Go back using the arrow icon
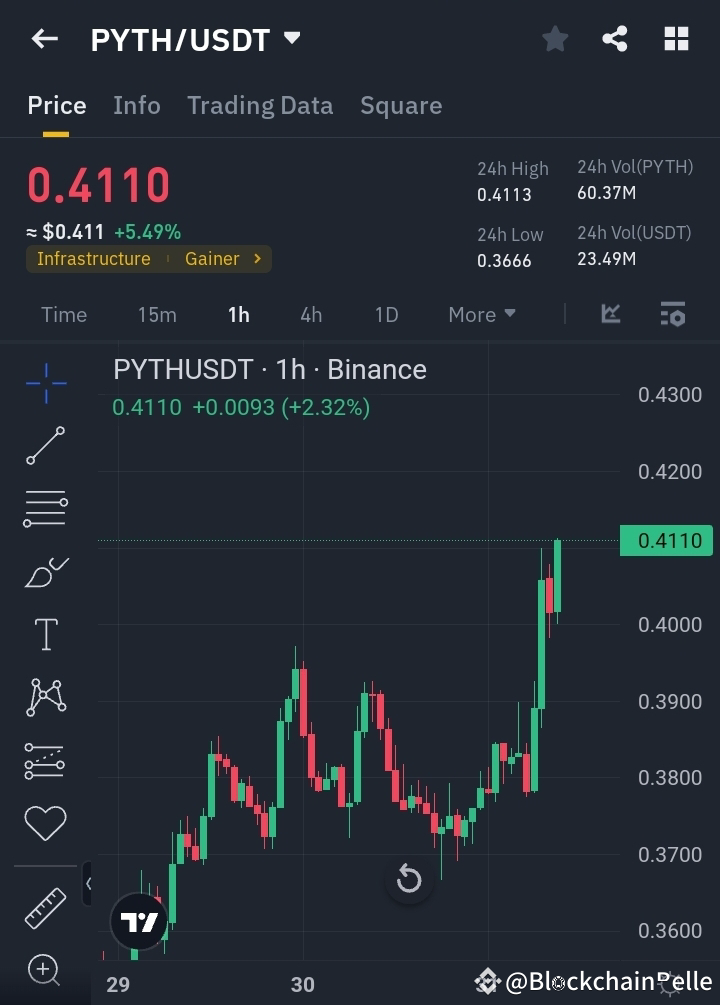 click(44, 39)
